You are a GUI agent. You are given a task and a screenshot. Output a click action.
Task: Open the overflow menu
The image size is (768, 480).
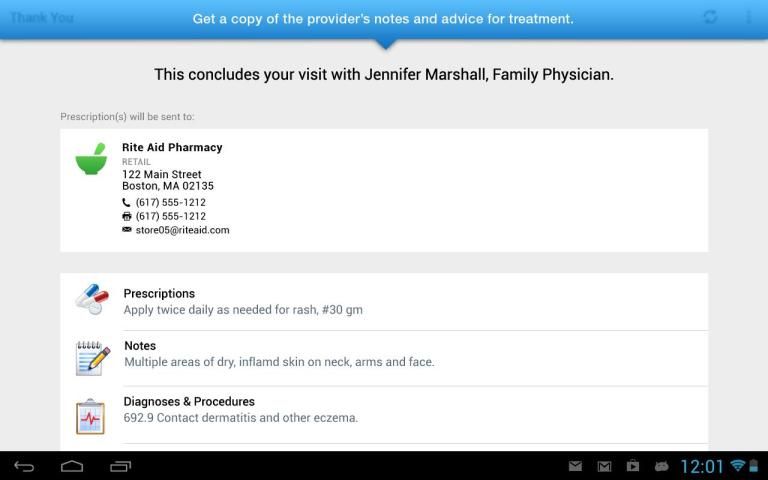click(748, 17)
